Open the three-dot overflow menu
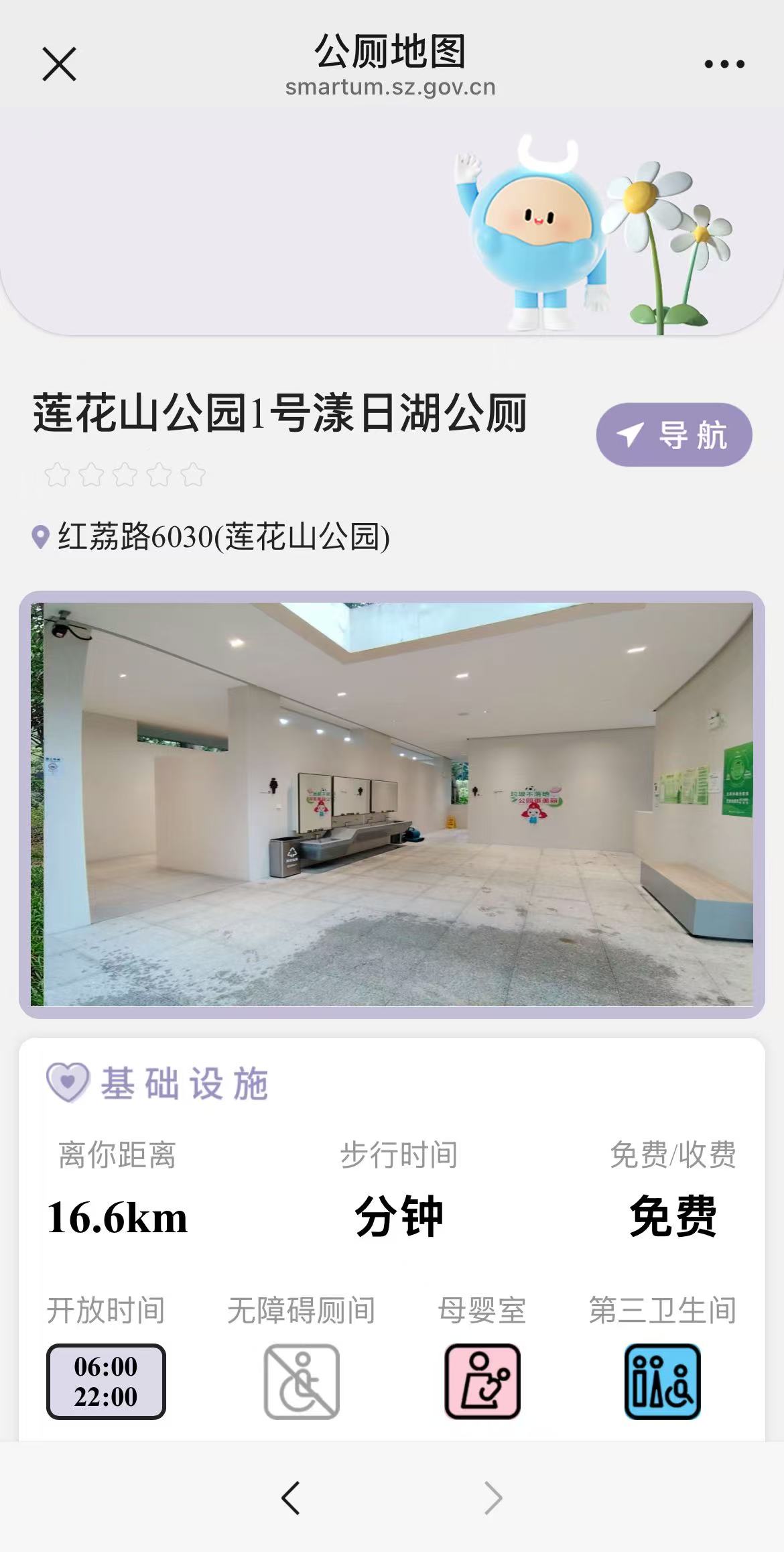The height and width of the screenshot is (1552, 784). tap(724, 64)
